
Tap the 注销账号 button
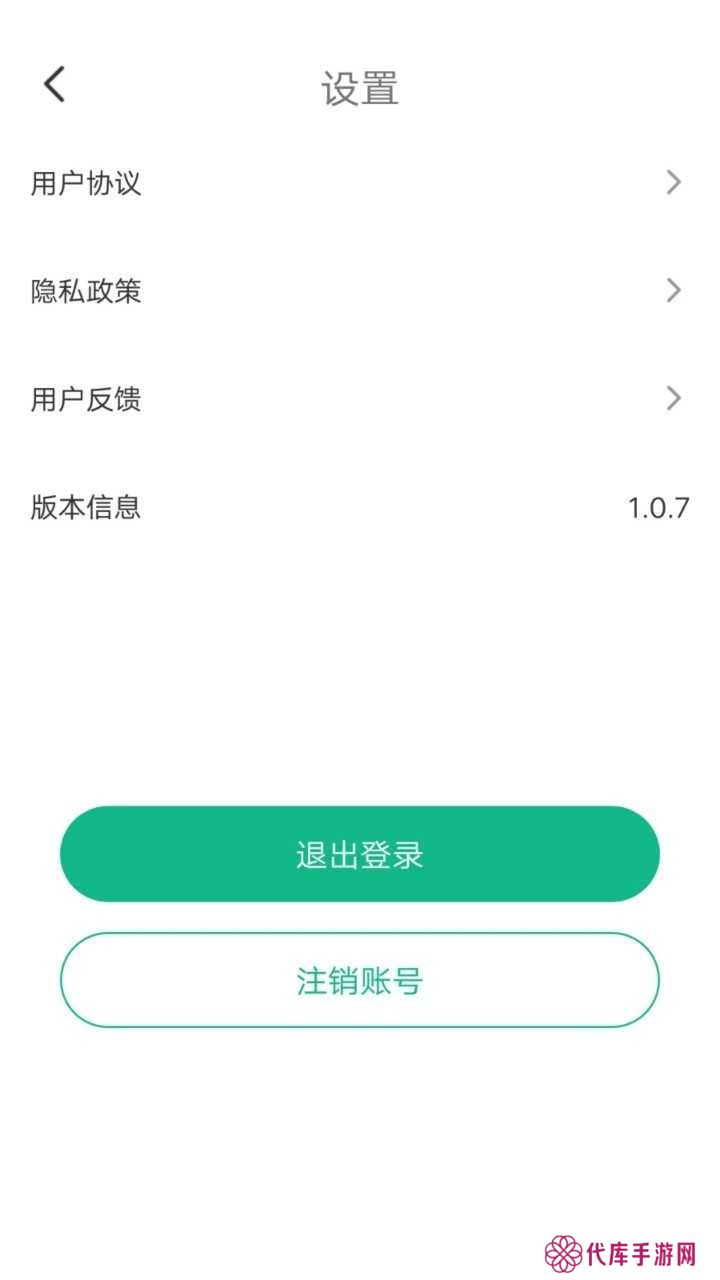360,980
